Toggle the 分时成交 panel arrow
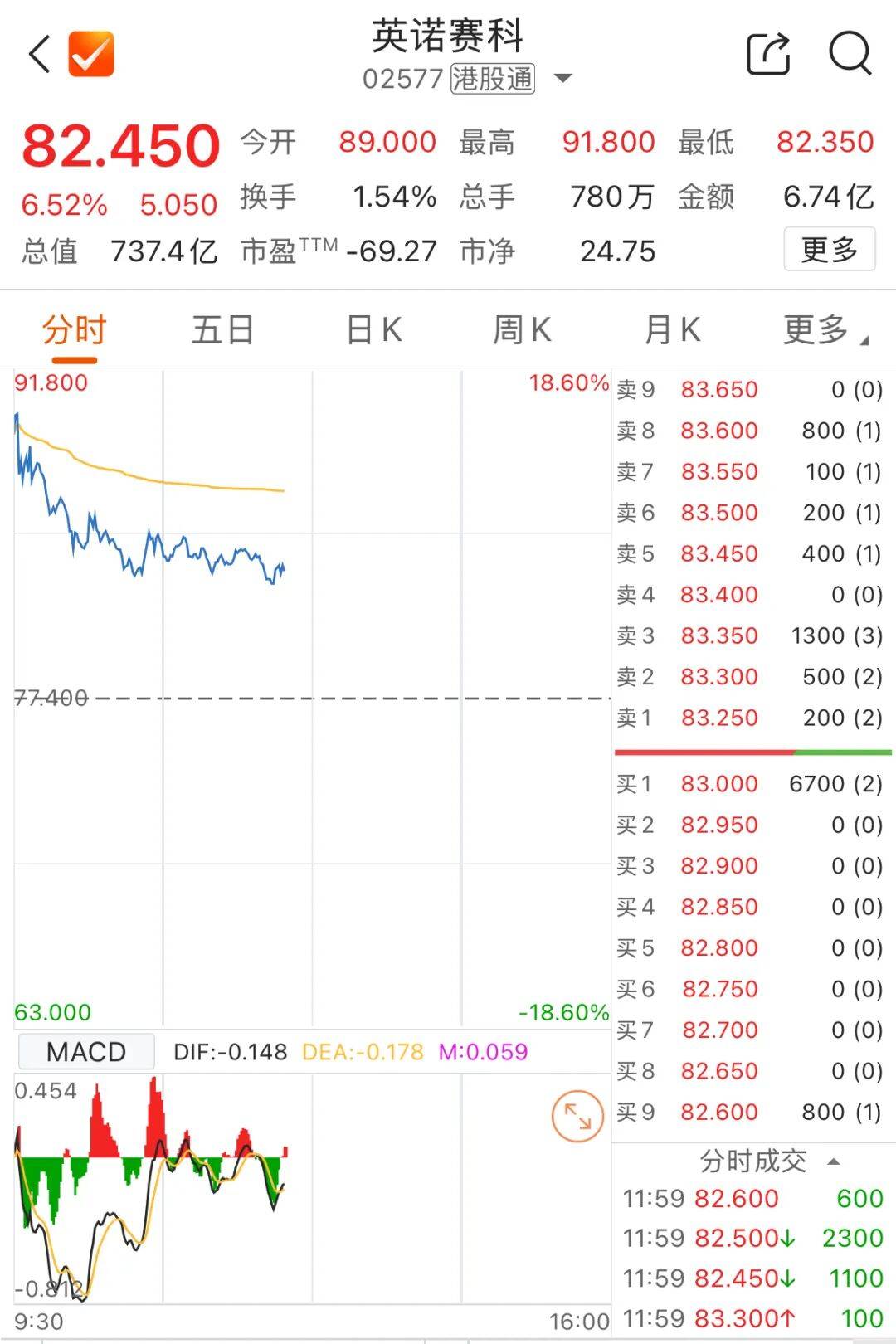Image resolution: width=896 pixels, height=1344 pixels. pos(834,1161)
